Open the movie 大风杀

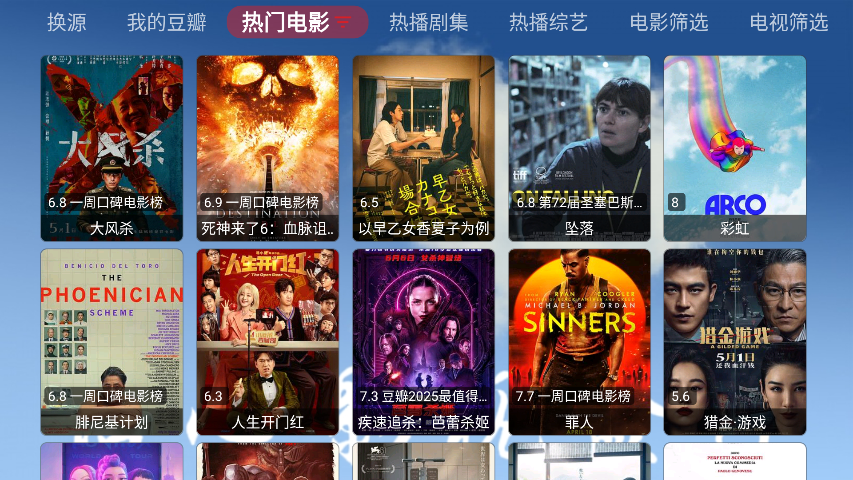112,147
